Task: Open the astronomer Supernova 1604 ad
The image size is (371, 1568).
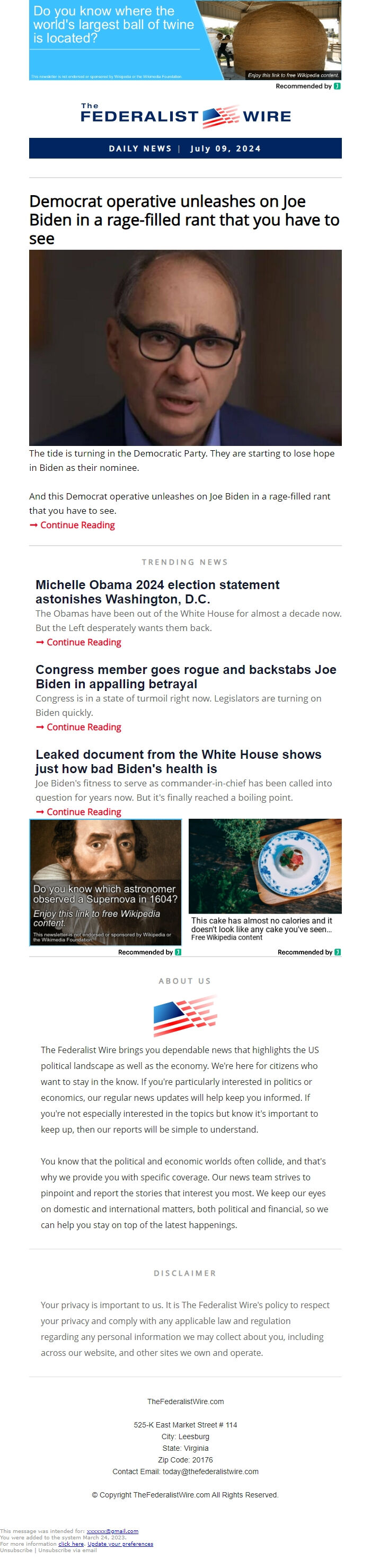Action: pyautogui.click(x=105, y=881)
